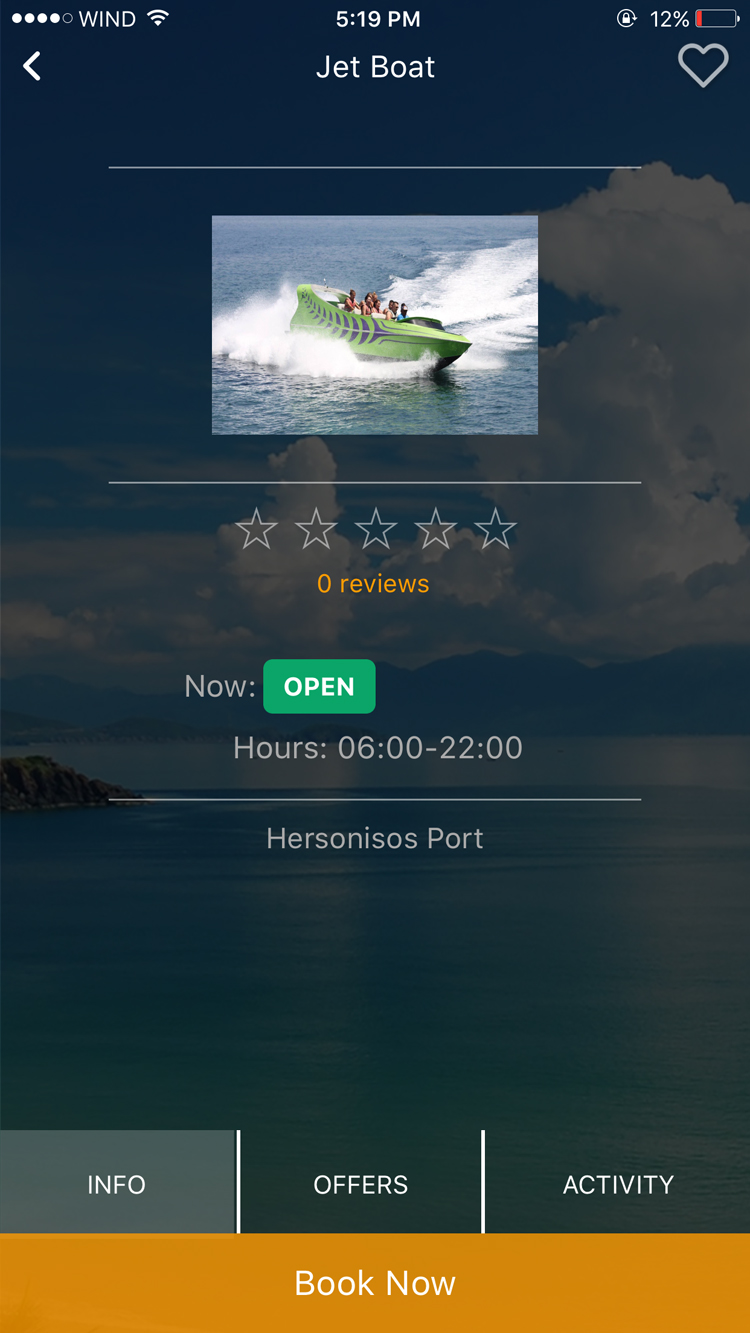Go back using the top-left arrow
The image size is (750, 1333).
[x=32, y=67]
